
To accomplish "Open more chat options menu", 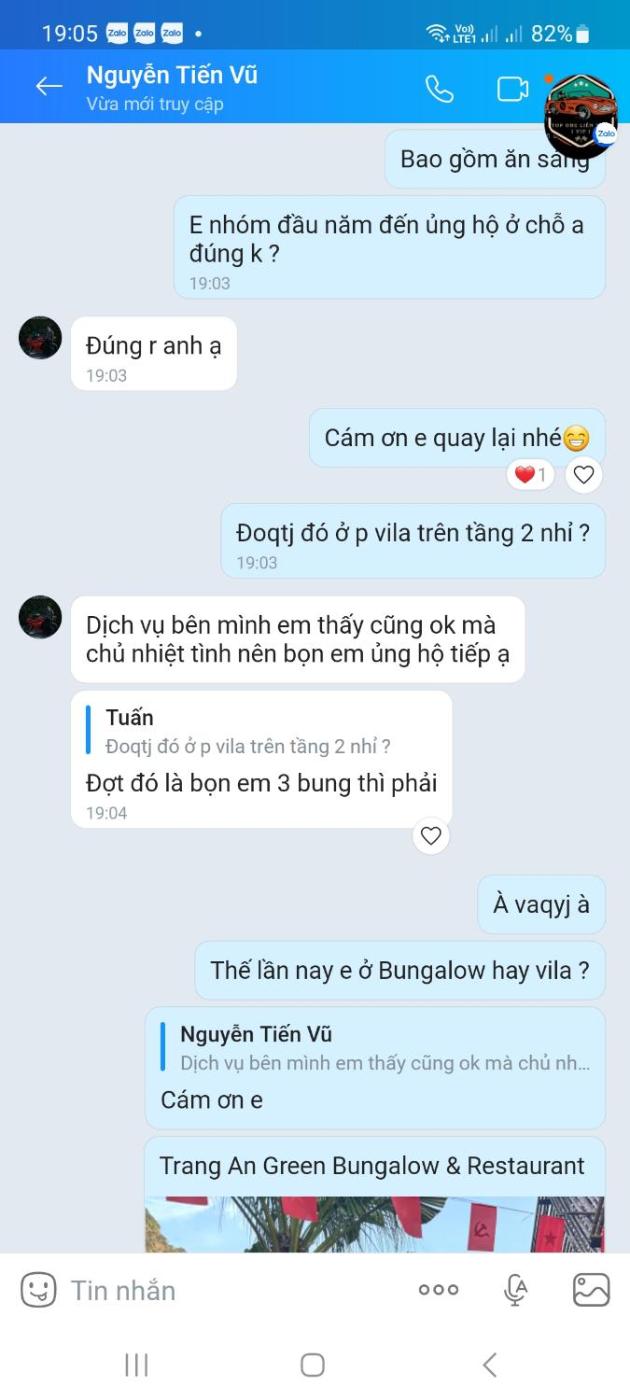I will click(438, 1290).
